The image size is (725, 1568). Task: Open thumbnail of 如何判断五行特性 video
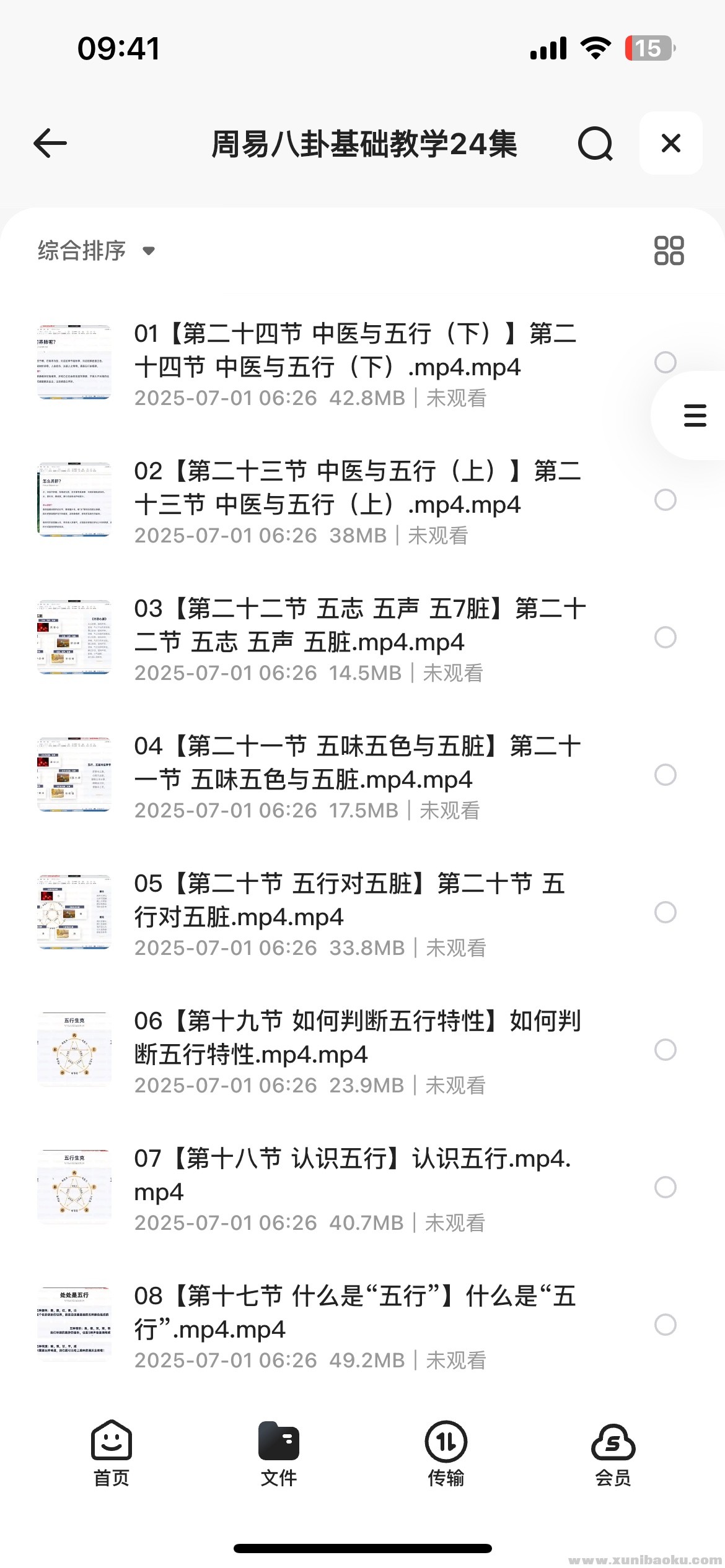coord(74,1049)
